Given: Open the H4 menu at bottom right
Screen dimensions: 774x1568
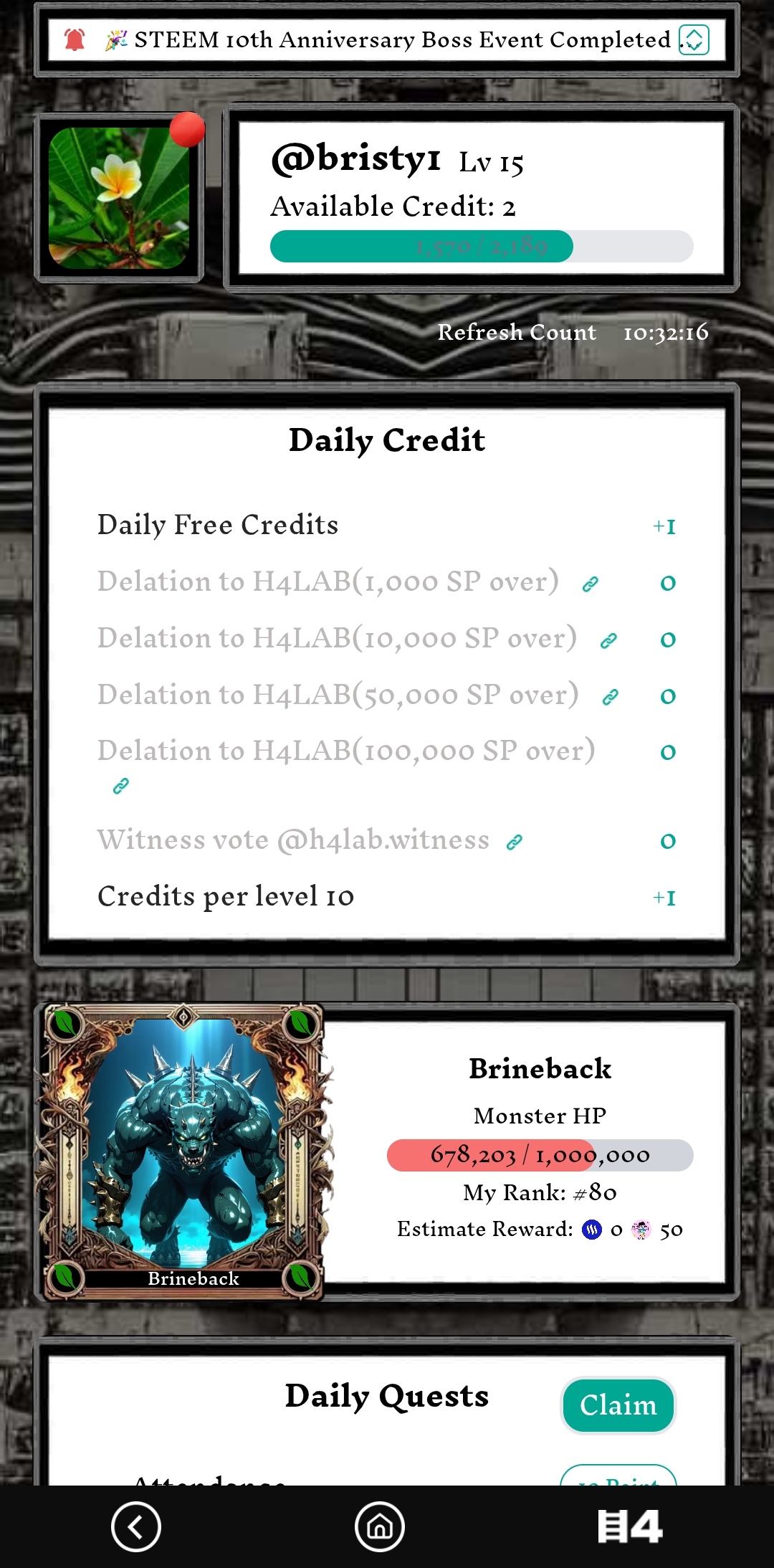Looking at the screenshot, I should pyautogui.click(x=630, y=1527).
